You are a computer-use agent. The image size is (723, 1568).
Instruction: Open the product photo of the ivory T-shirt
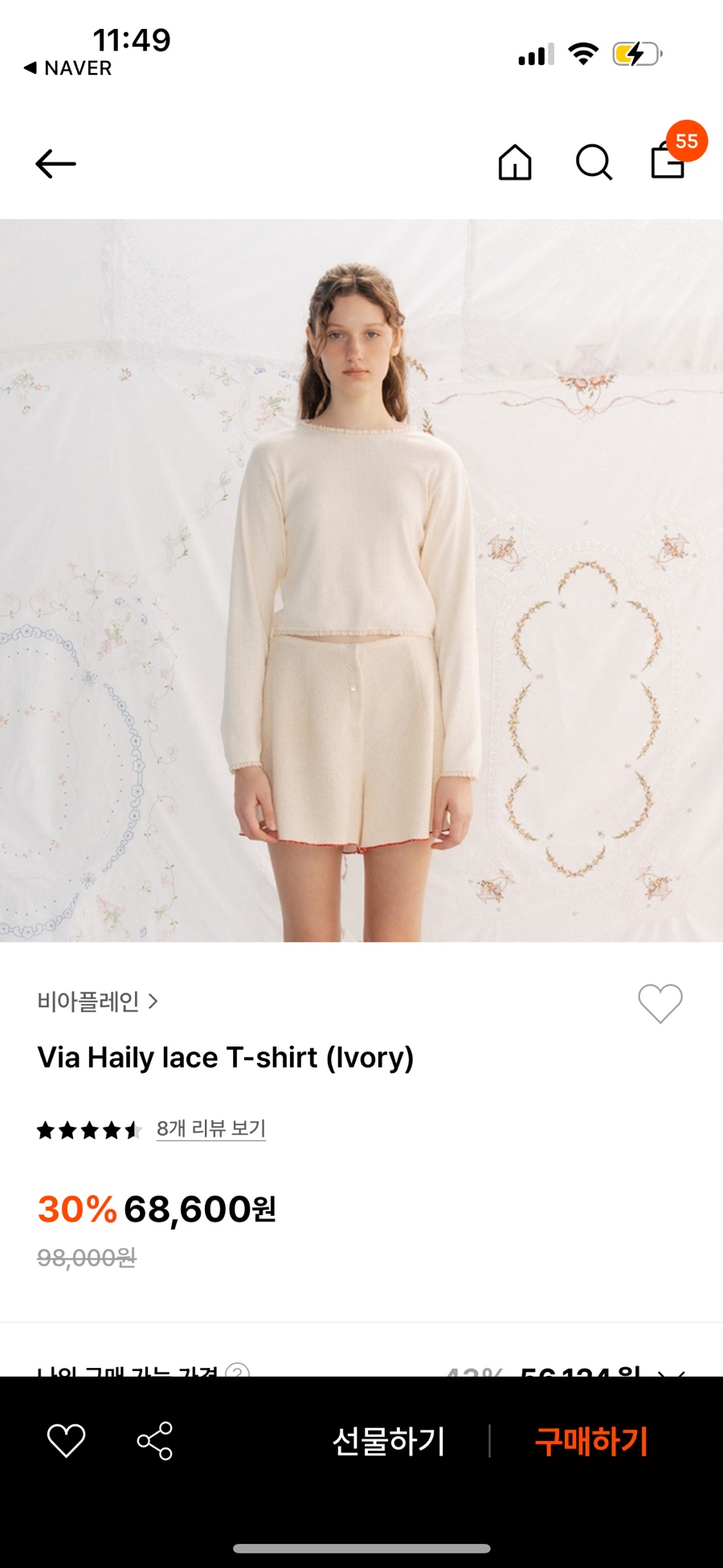[x=361, y=580]
